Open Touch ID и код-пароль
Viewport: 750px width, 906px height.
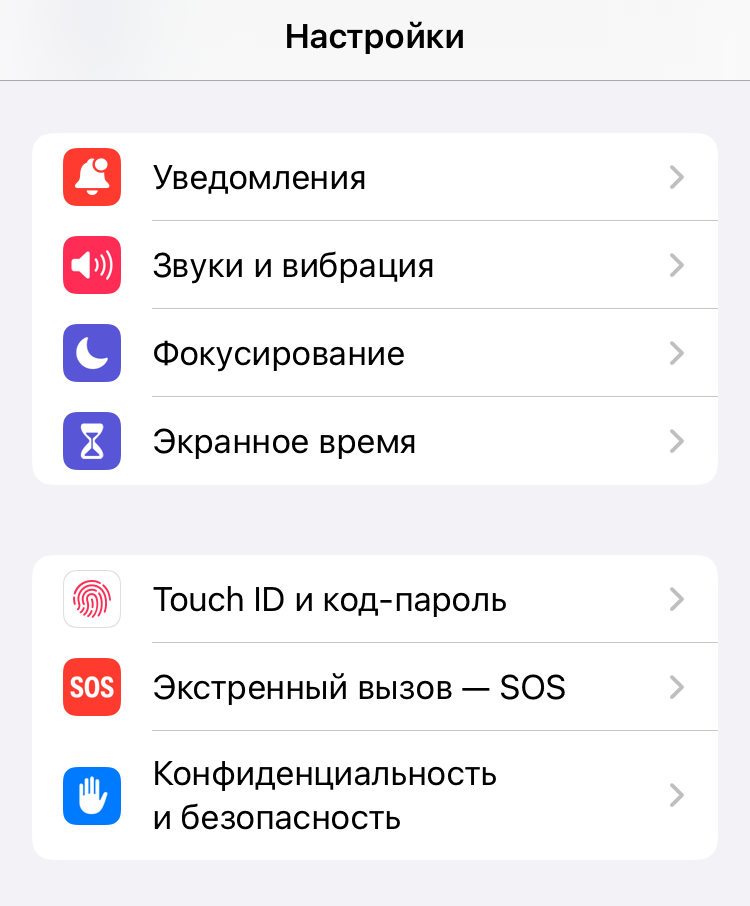(374, 600)
